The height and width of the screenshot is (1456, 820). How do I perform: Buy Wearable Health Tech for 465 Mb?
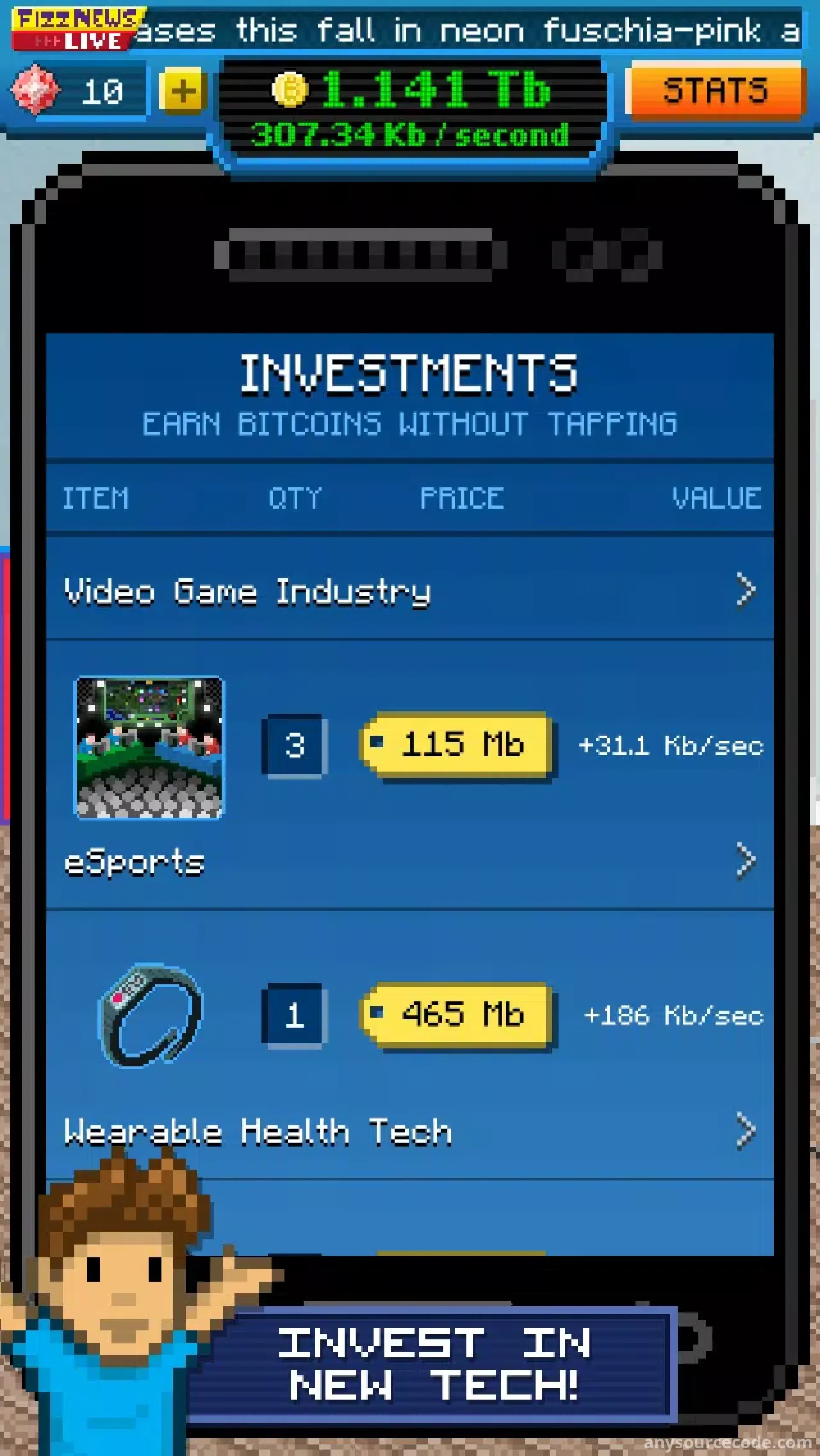(457, 1015)
